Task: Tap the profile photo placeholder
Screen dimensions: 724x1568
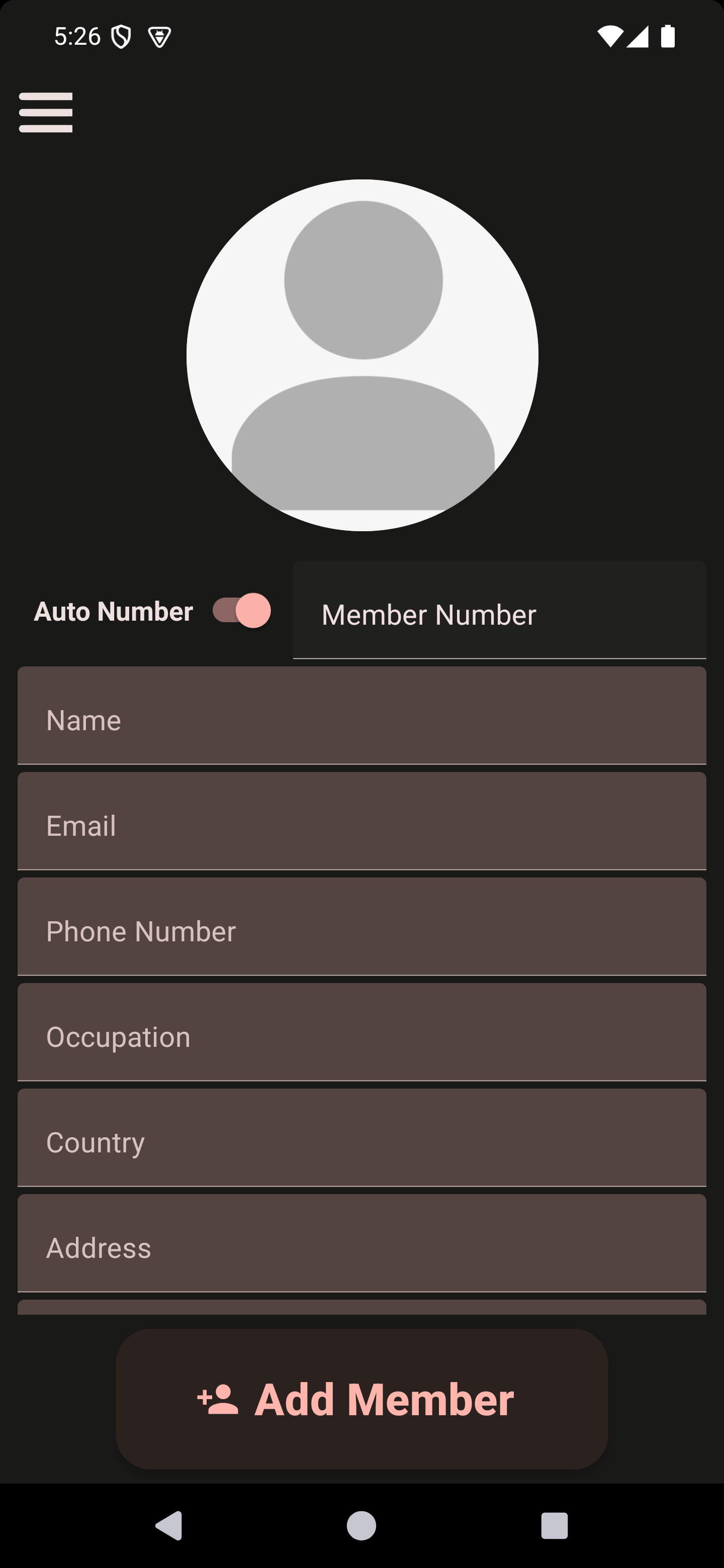Action: (x=363, y=355)
